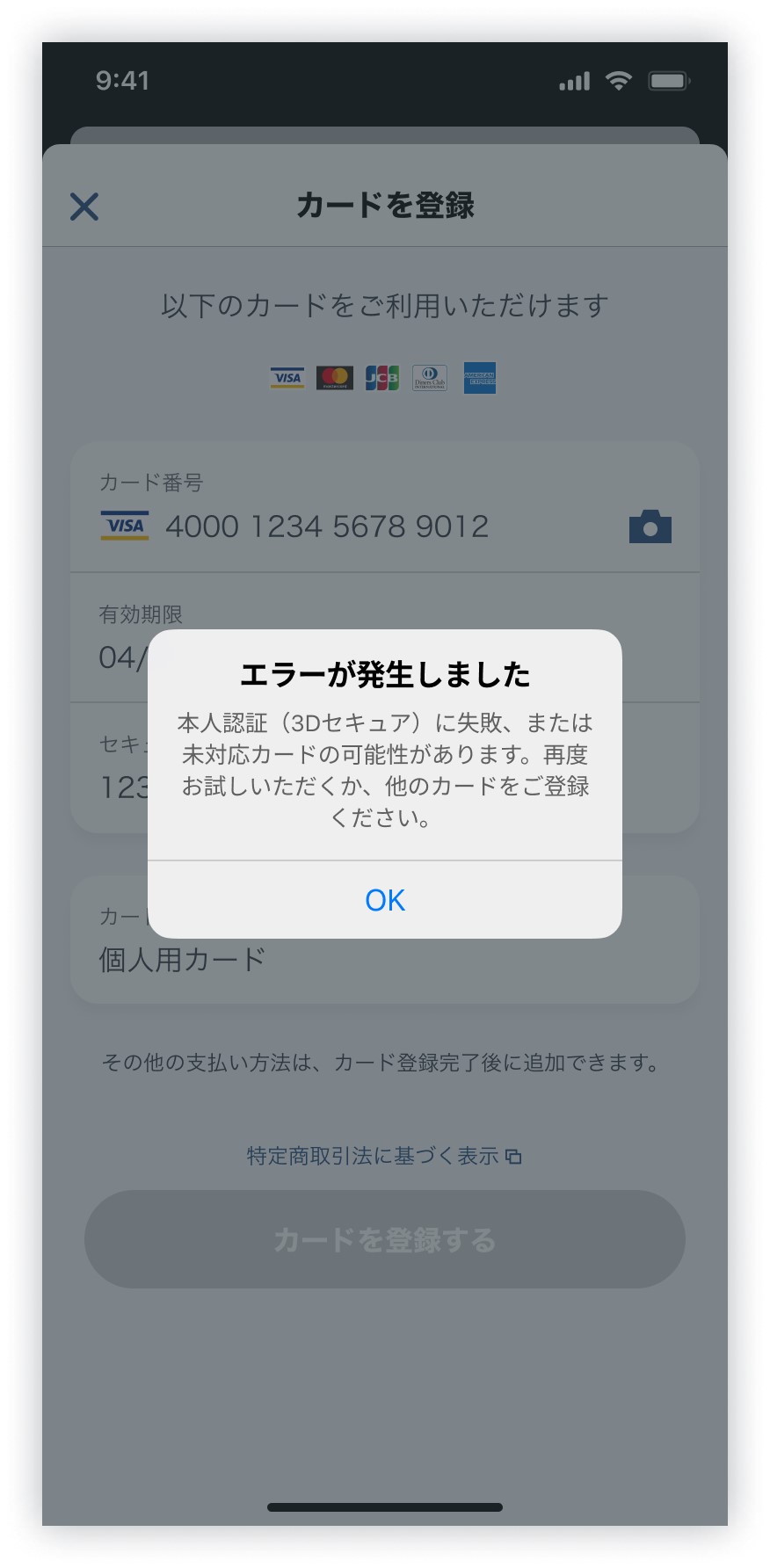Viewport: 770px width, 1568px height.
Task: Close the カードを登録 registration screen
Action: click(x=84, y=207)
